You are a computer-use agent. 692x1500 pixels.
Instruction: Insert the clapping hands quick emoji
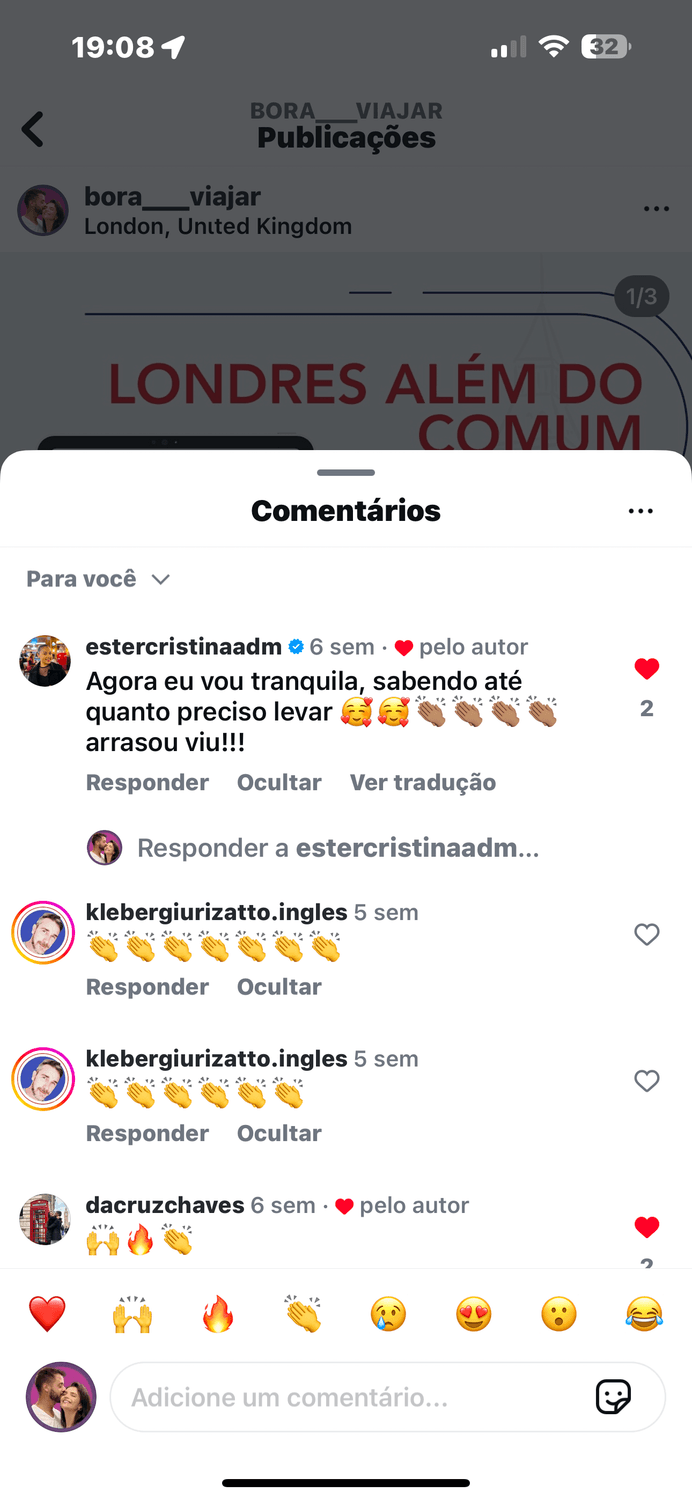pyautogui.click(x=302, y=1313)
